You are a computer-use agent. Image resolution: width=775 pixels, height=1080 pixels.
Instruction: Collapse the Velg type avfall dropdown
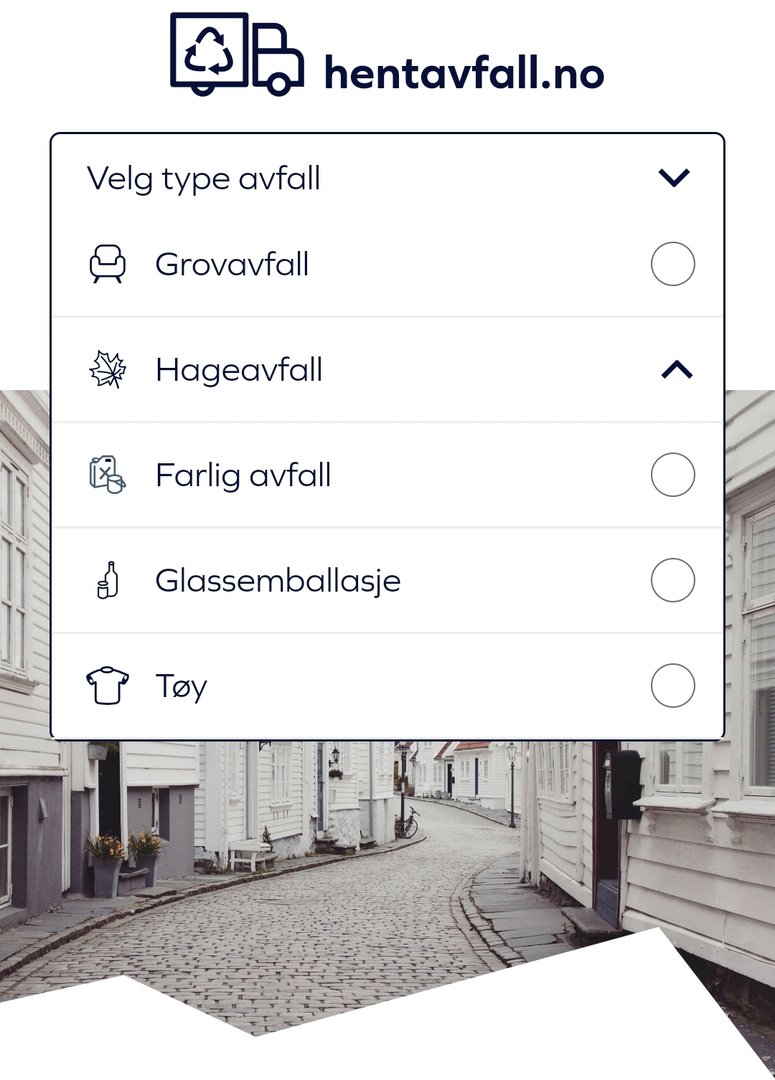click(674, 178)
